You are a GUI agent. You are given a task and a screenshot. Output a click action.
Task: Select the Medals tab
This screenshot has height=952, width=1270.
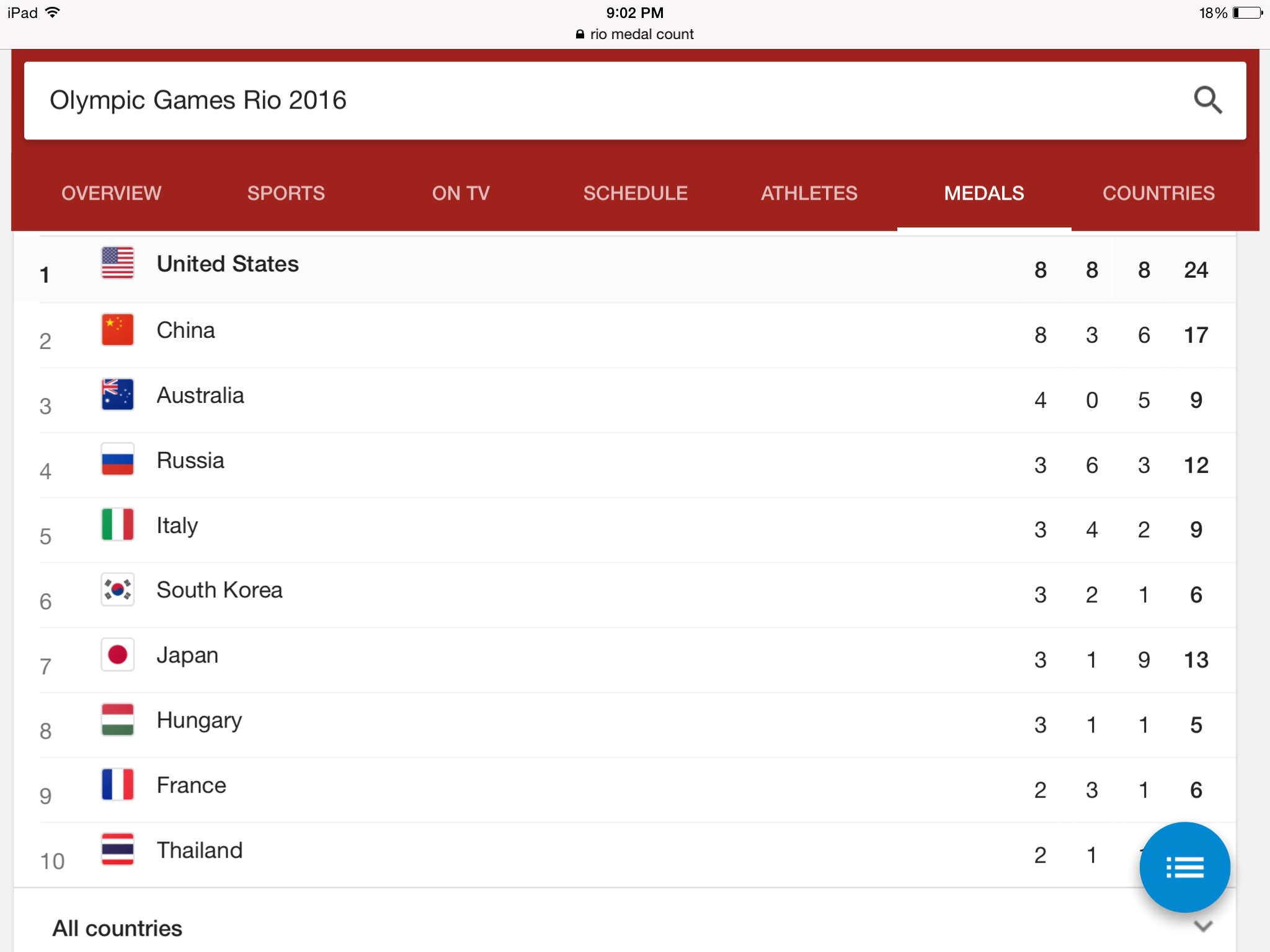[984, 193]
